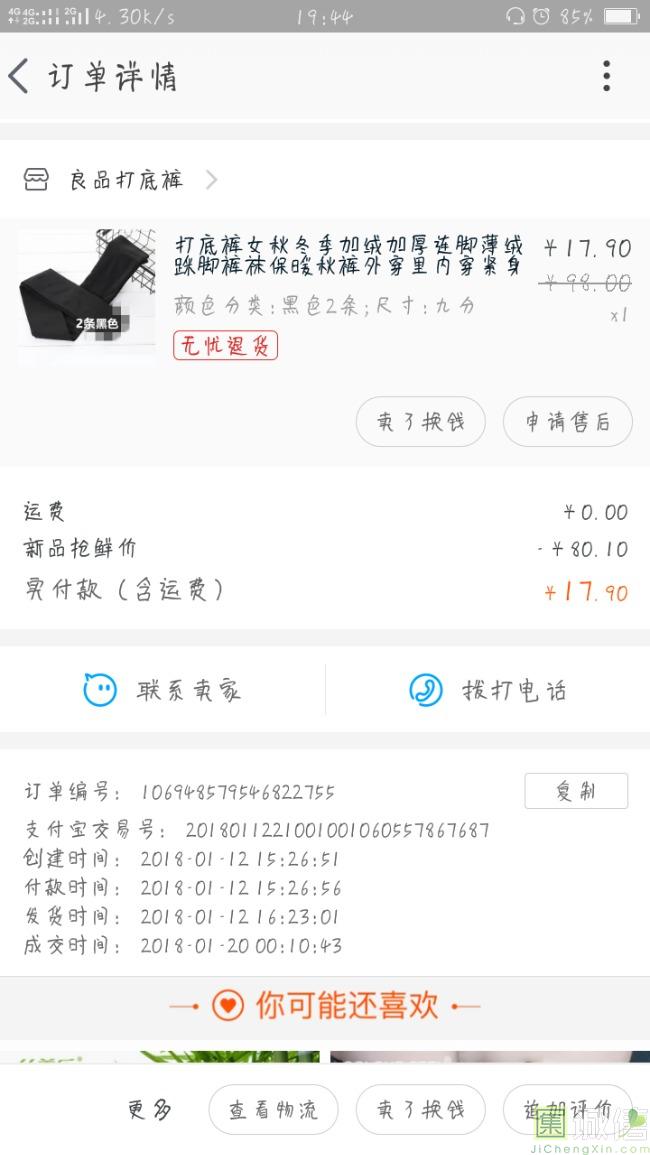This screenshot has height=1155, width=650.
Task: Tap 申请售后 for after-sales service
Action: (x=567, y=422)
